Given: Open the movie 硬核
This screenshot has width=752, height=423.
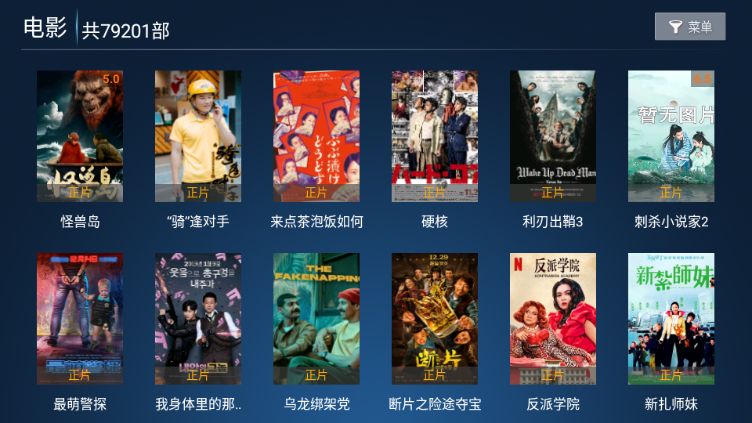Looking at the screenshot, I should [434, 137].
